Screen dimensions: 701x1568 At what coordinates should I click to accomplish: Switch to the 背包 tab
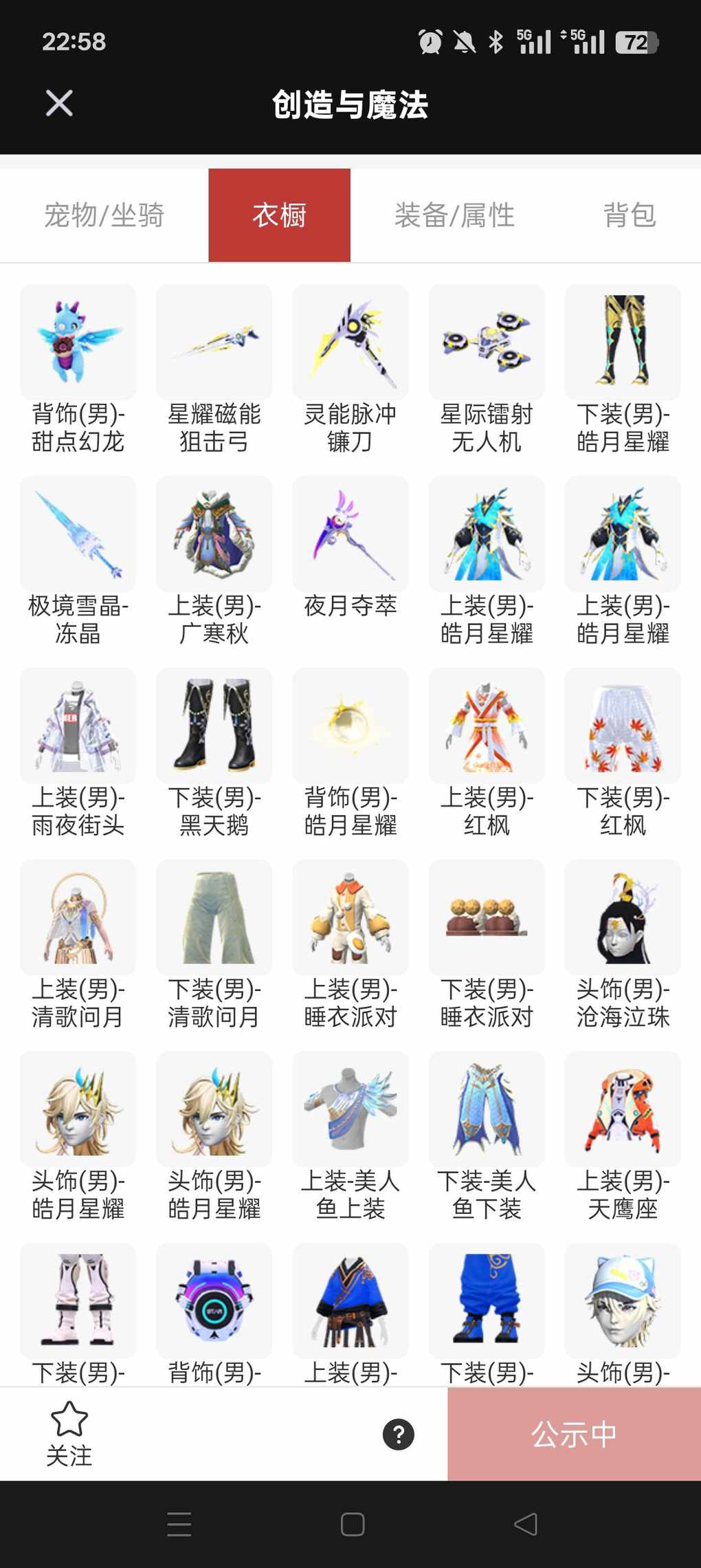click(x=629, y=215)
